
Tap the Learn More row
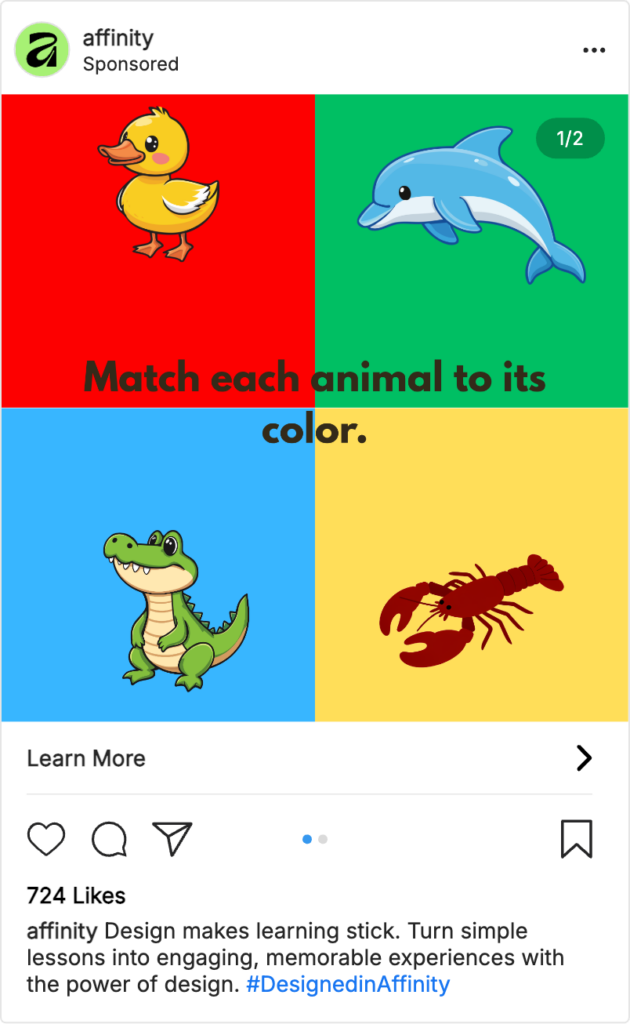pos(310,759)
